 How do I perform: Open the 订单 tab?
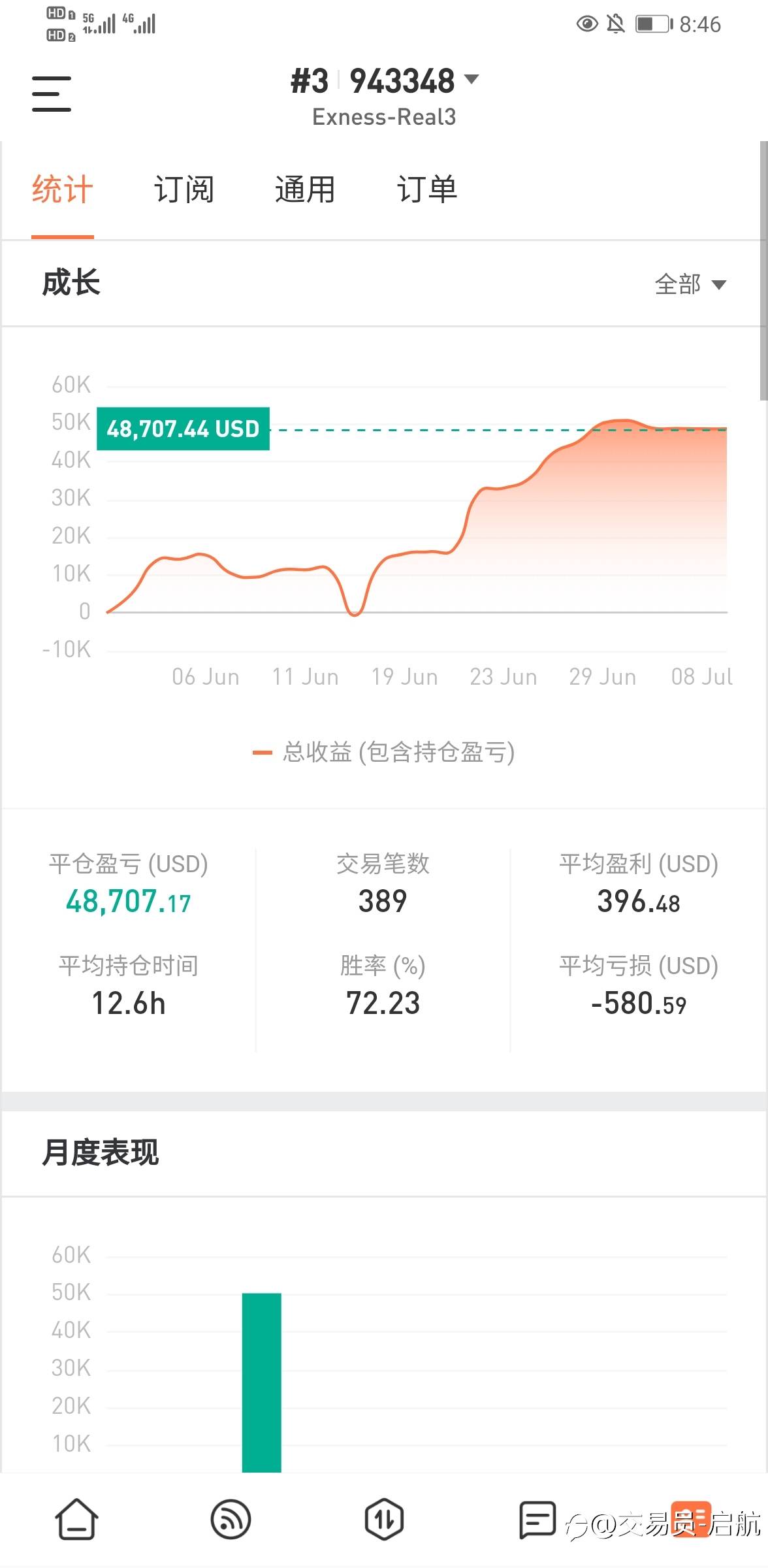[x=427, y=190]
